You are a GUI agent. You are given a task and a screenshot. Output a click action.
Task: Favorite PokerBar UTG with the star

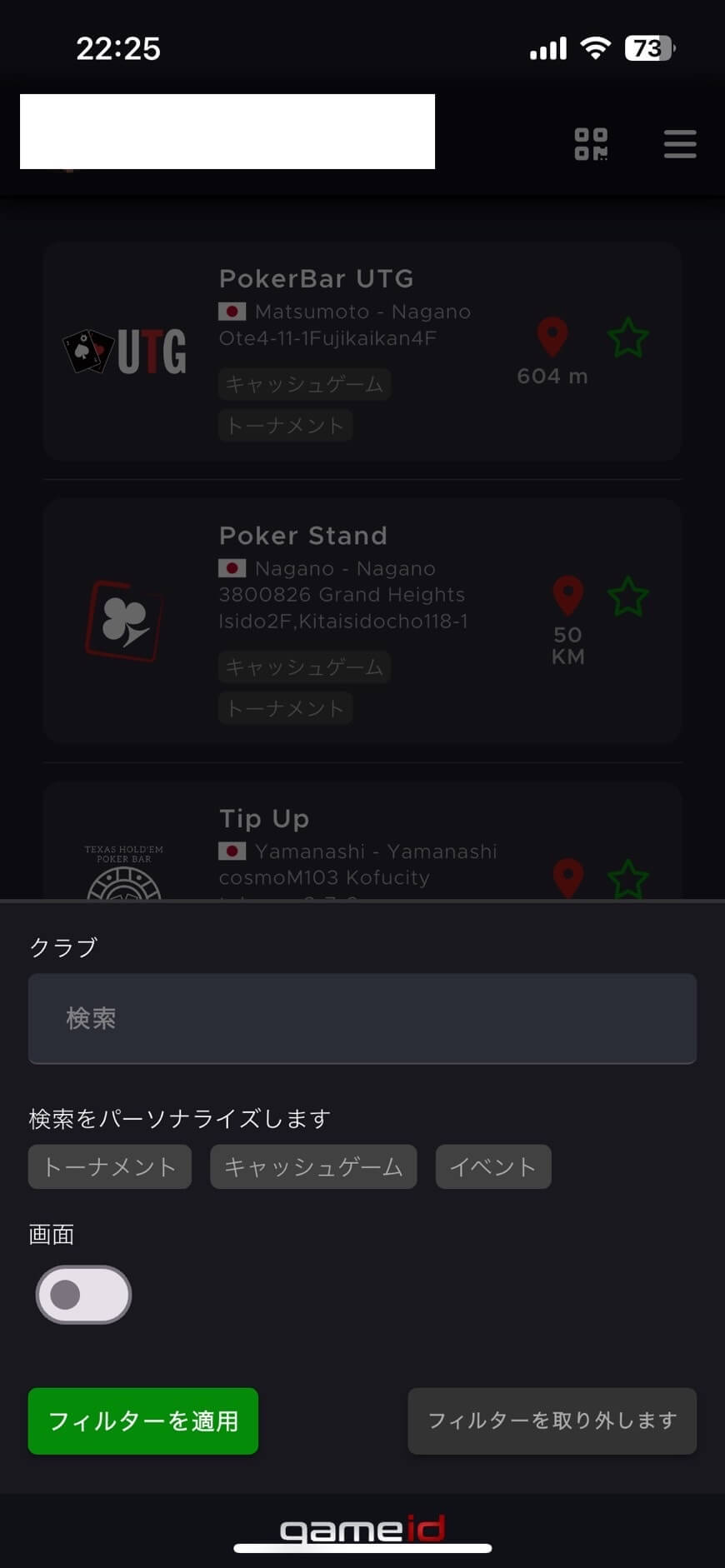point(627,337)
